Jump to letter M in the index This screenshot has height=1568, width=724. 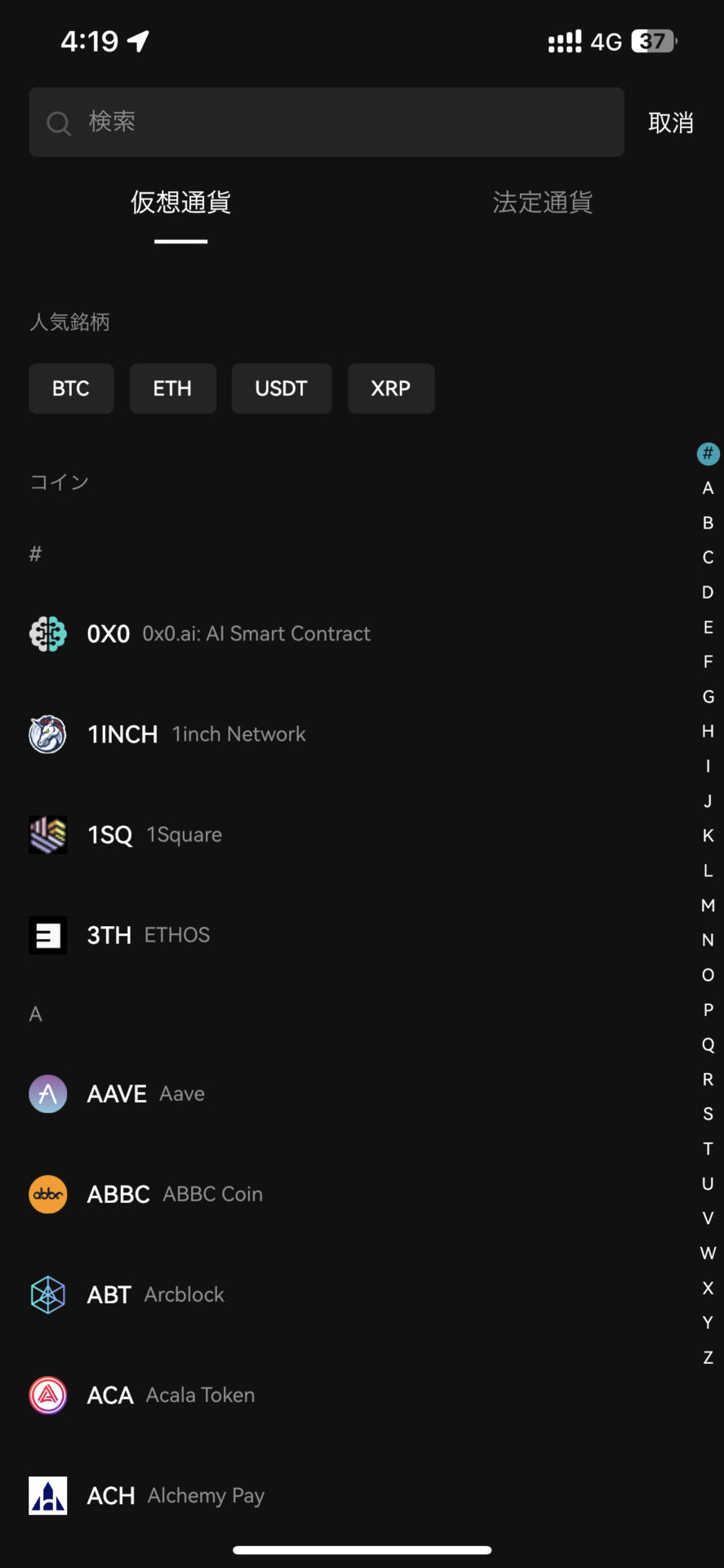(x=708, y=905)
